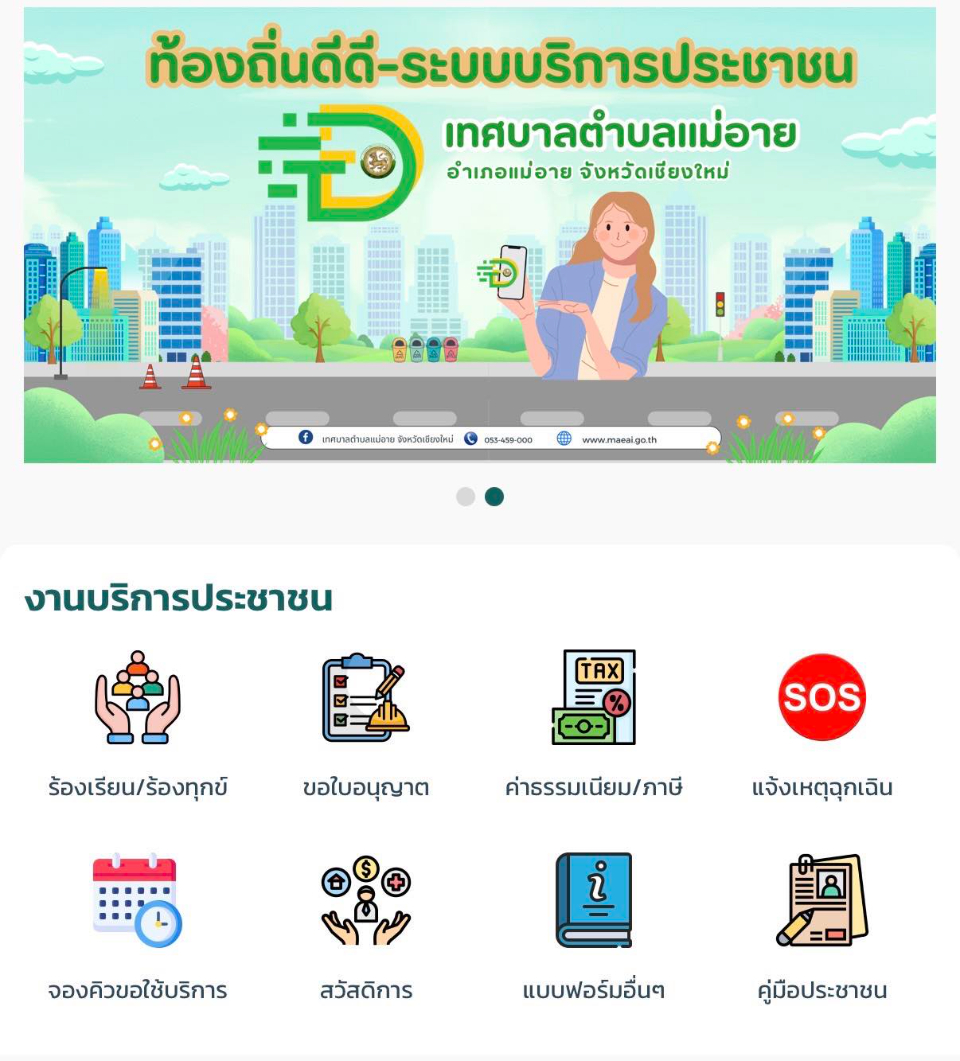
Task: Open the เทศบาลตำบลแม่อาย banner
Action: (x=480, y=235)
